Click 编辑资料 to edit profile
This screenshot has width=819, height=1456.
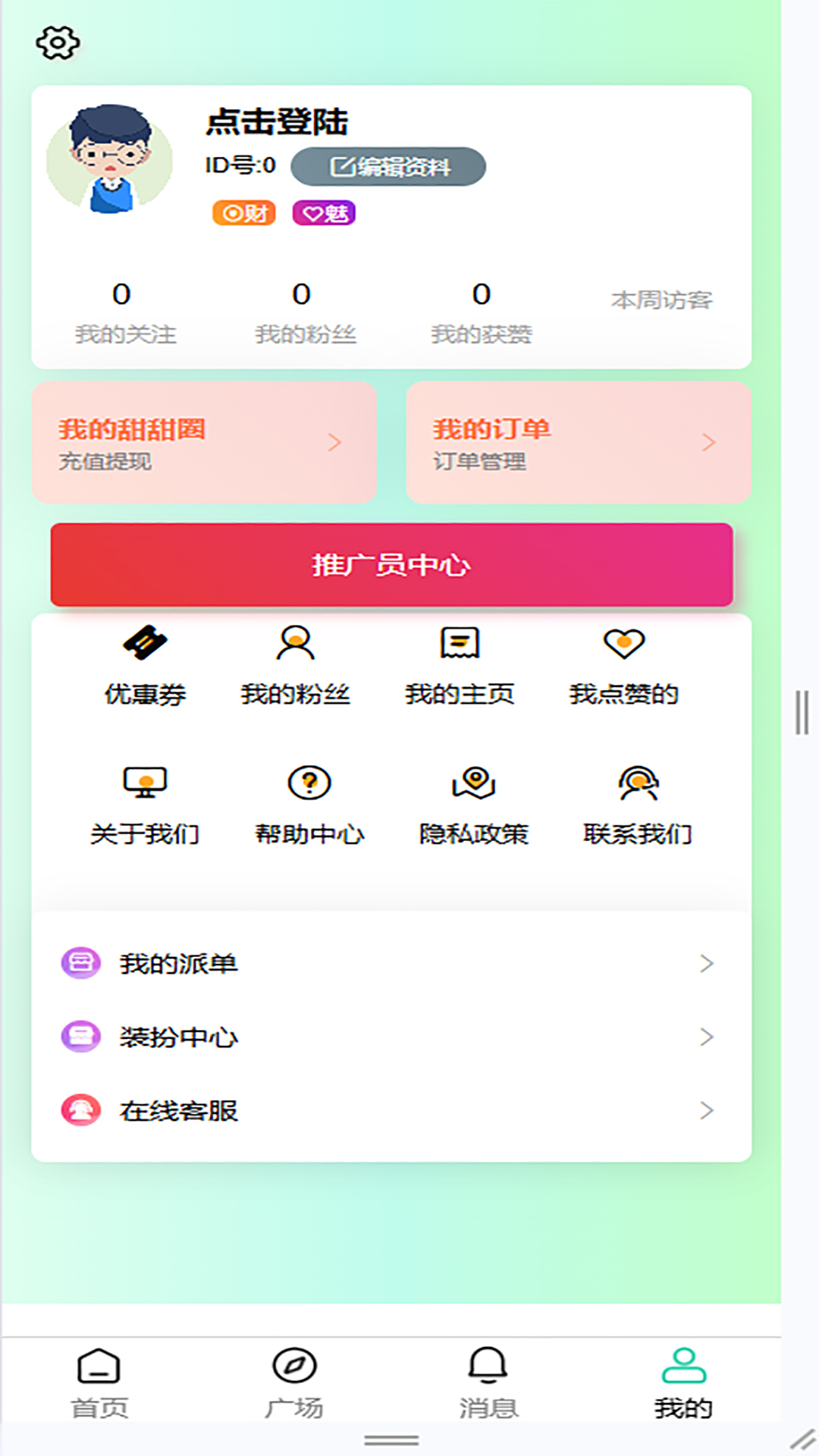(388, 168)
